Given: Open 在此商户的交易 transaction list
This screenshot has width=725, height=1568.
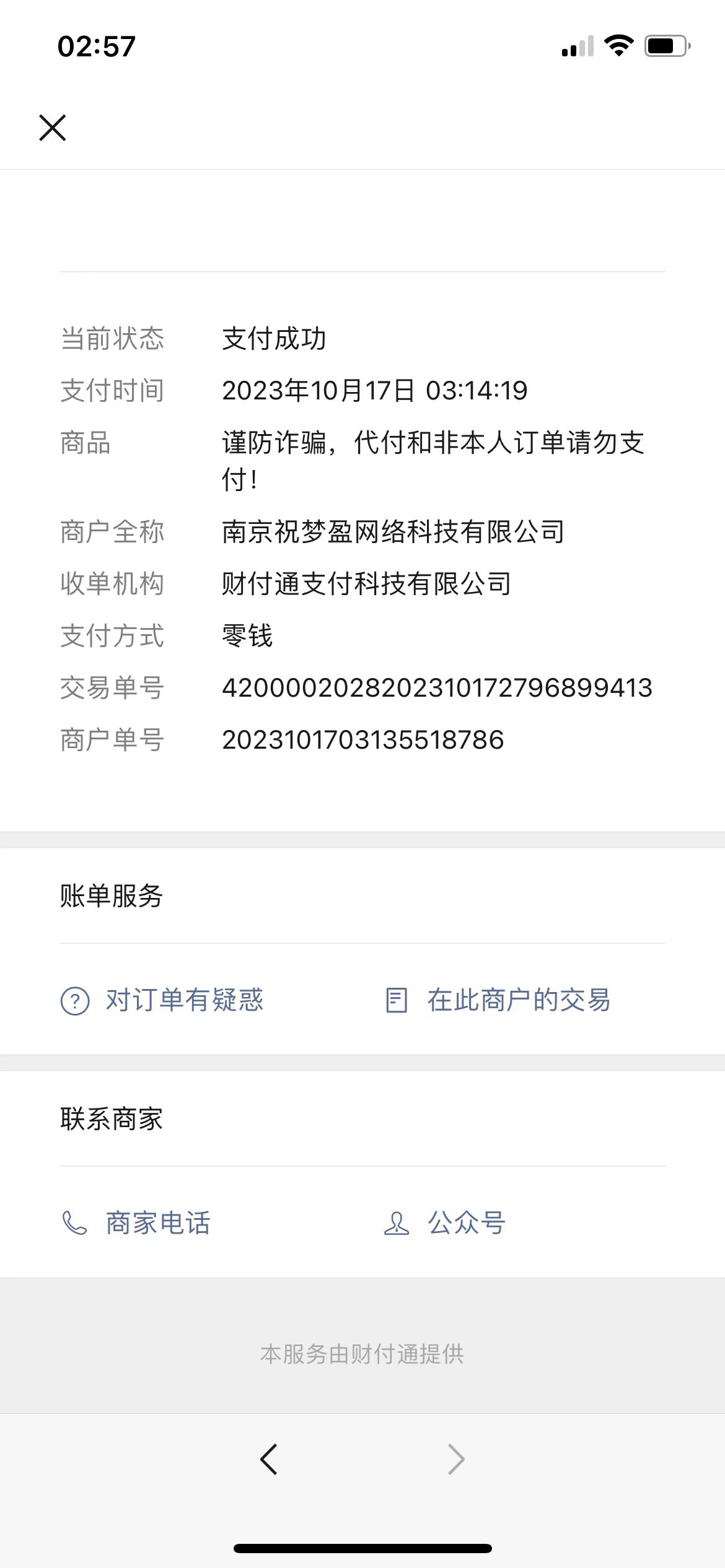Looking at the screenshot, I should pyautogui.click(x=498, y=1000).
